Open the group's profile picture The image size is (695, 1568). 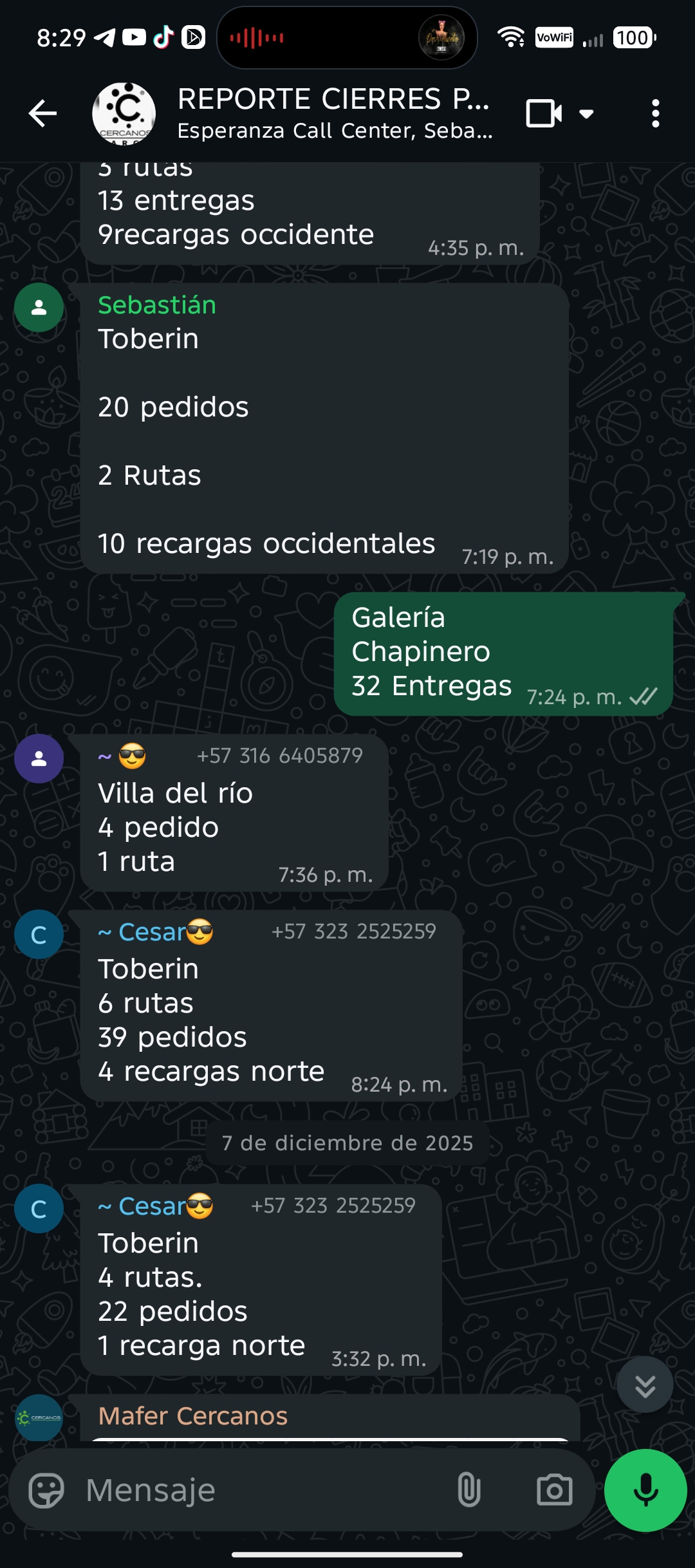click(124, 114)
